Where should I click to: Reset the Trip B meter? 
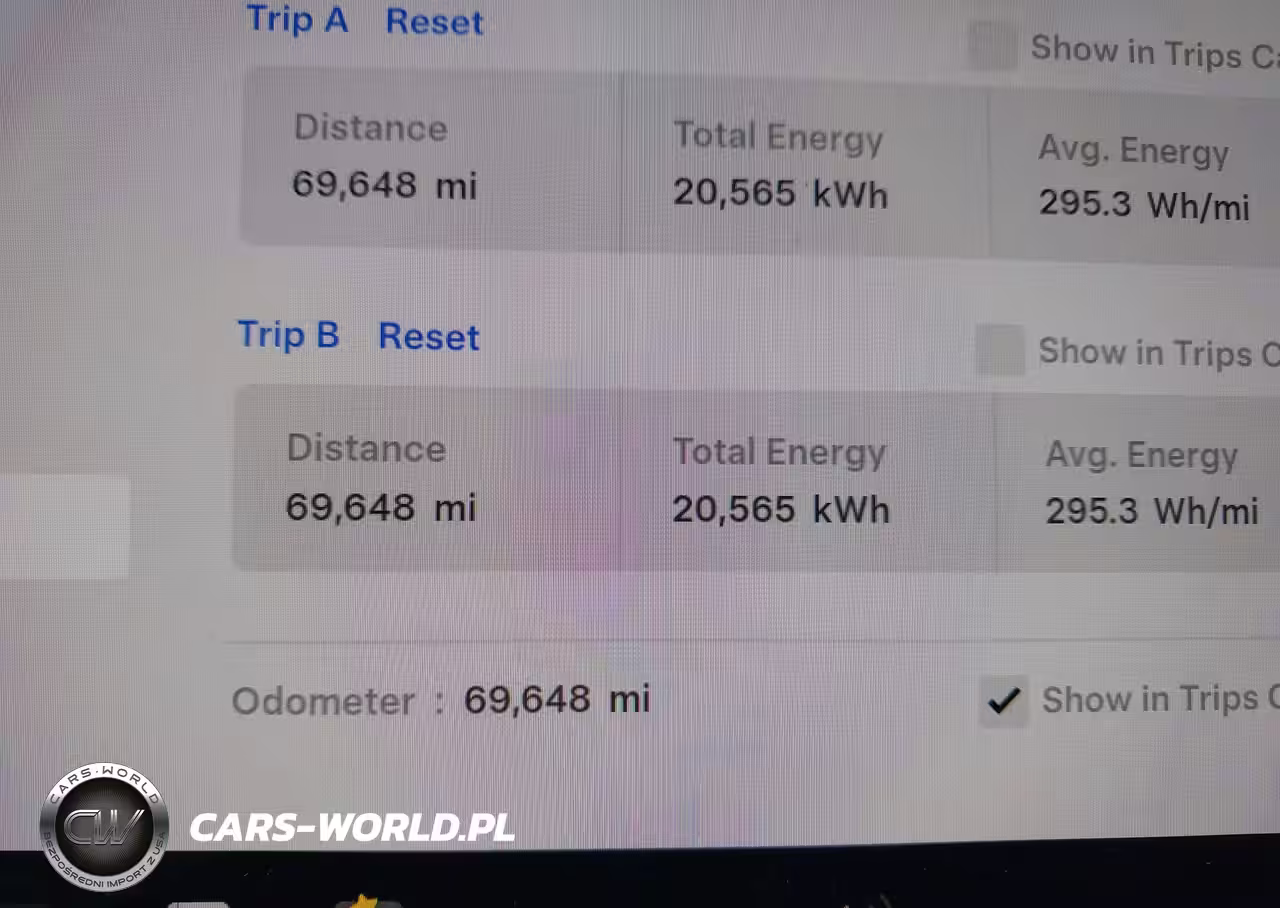coord(429,337)
